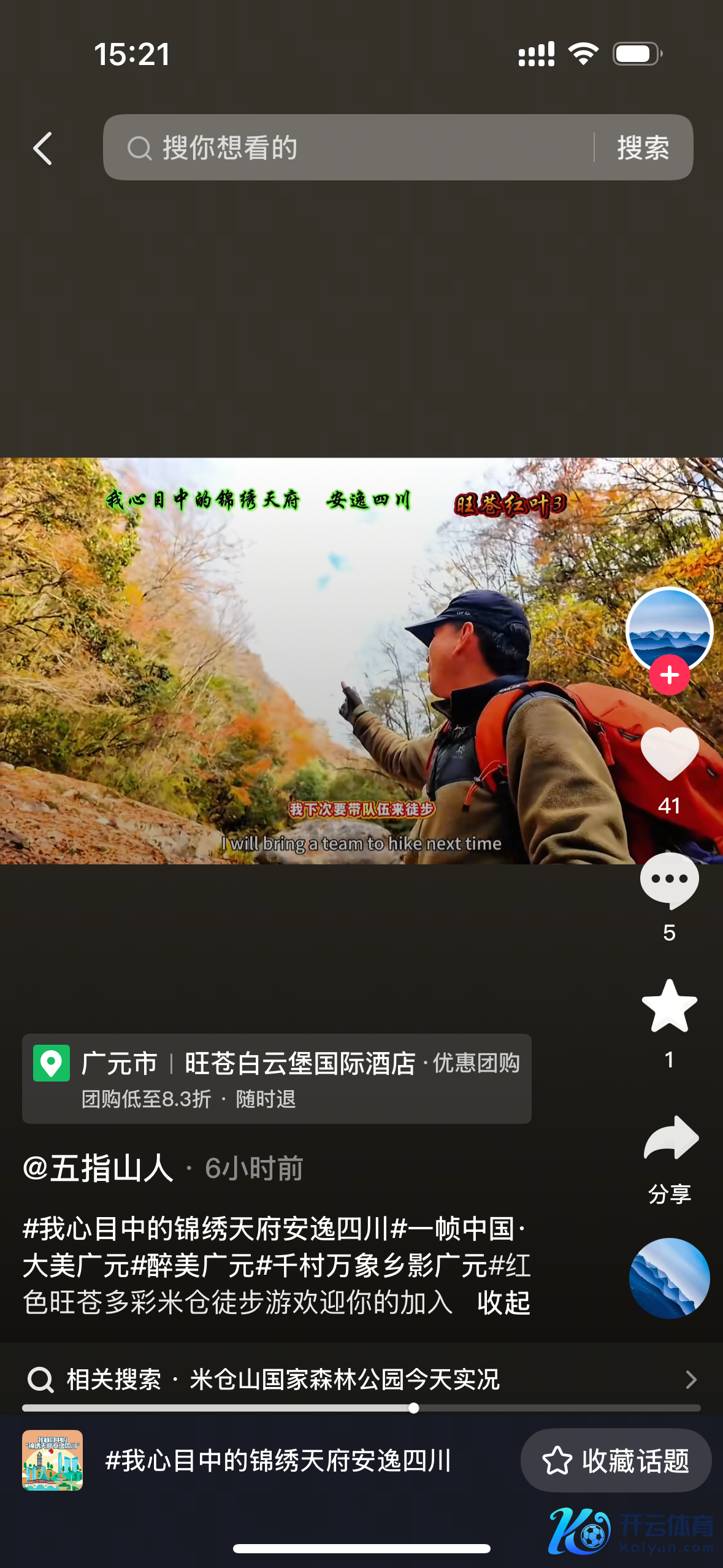723x1568 pixels.
Task: Share this video via 分享
Action: pos(670,1139)
